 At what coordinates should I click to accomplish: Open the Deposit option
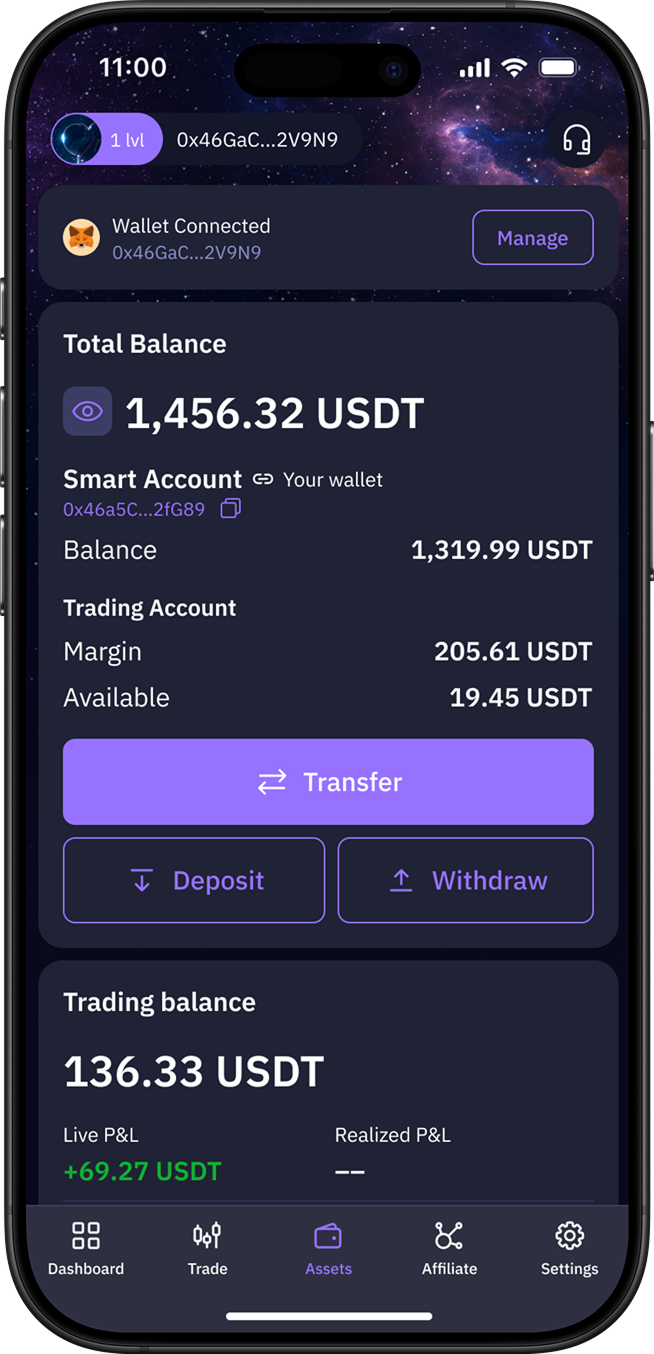click(194, 880)
